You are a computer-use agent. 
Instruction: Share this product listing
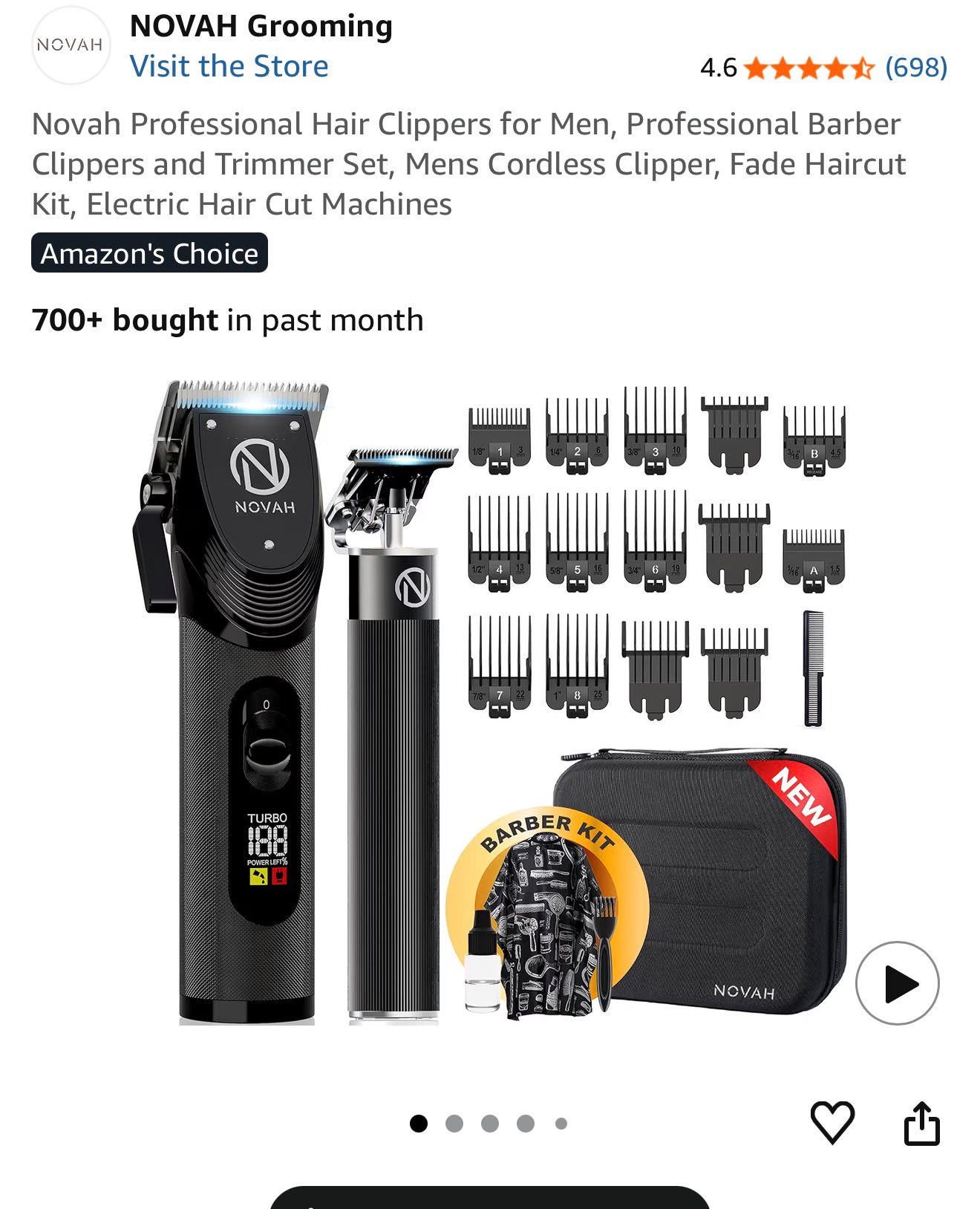click(x=921, y=1123)
